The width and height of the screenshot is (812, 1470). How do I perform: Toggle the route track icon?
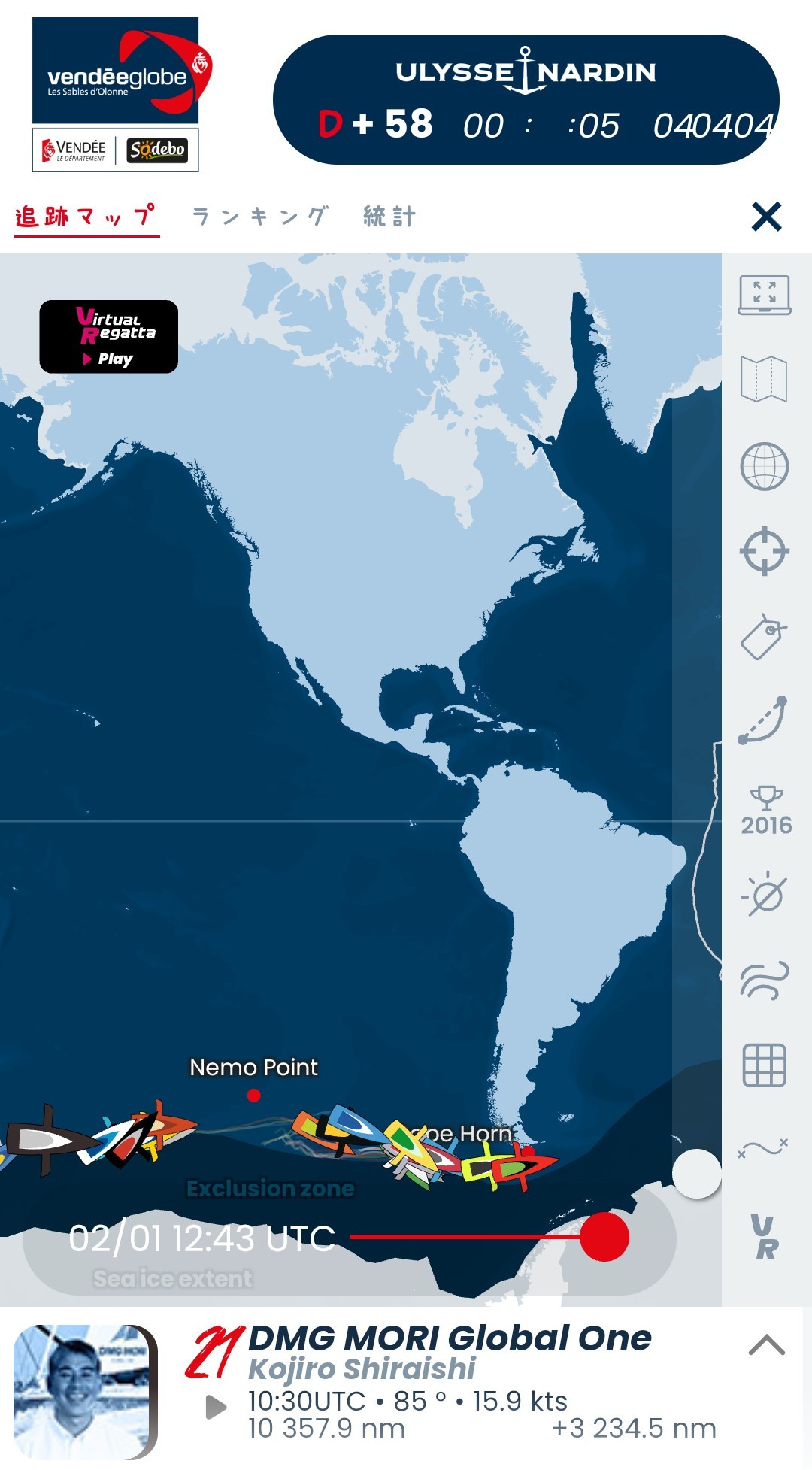click(765, 720)
